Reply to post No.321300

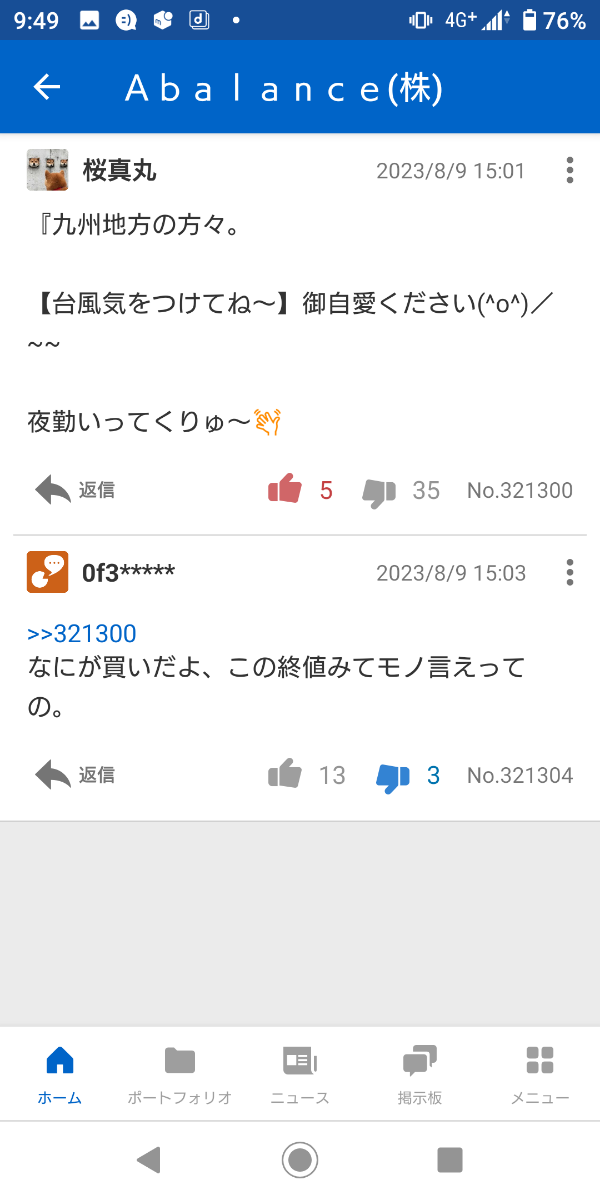tap(74, 490)
